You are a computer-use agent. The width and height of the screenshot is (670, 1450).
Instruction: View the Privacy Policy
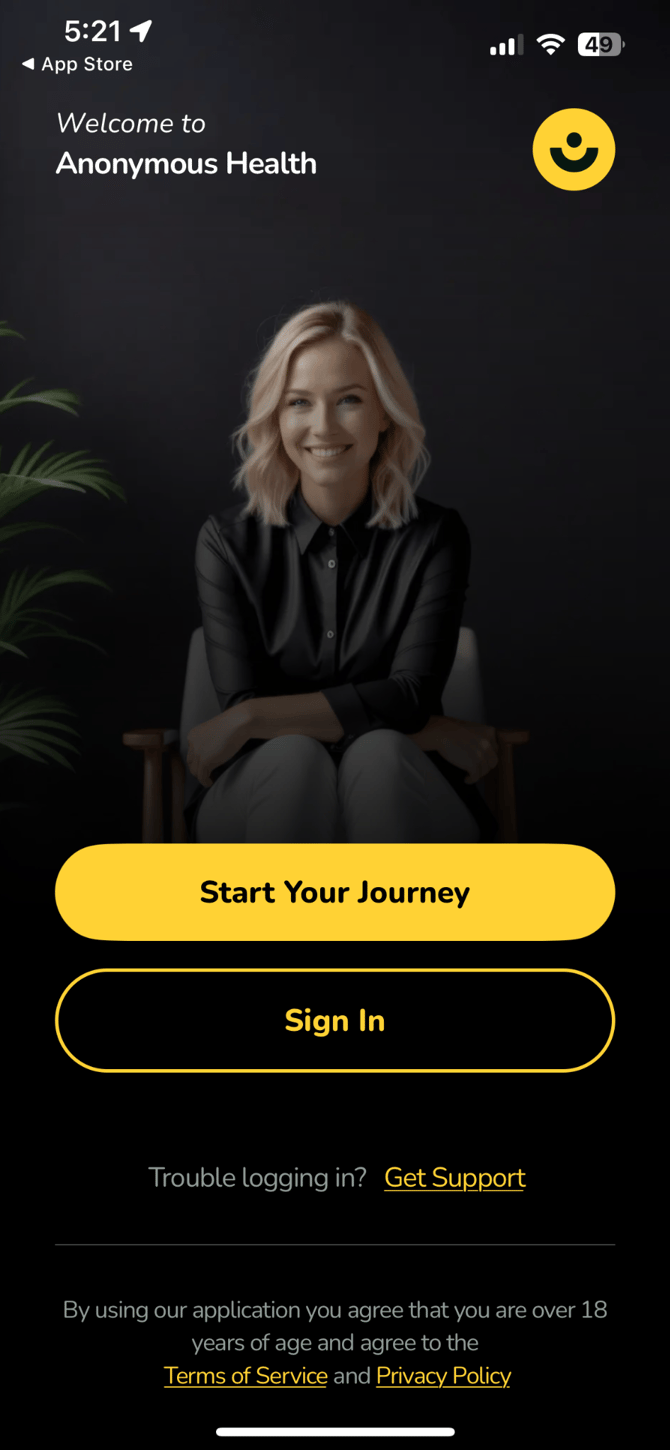click(x=443, y=1376)
